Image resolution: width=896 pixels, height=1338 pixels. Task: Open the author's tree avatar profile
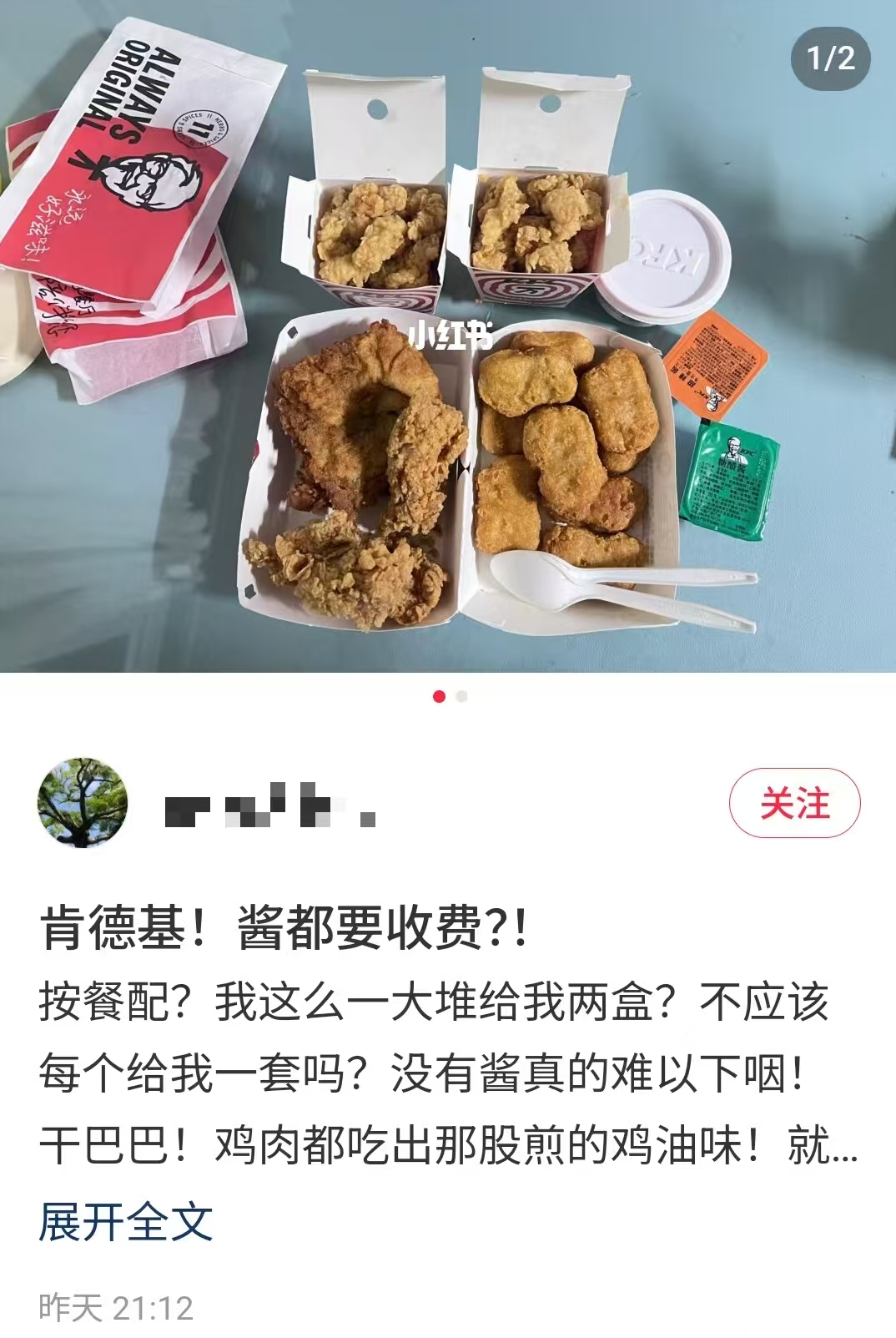point(83,803)
